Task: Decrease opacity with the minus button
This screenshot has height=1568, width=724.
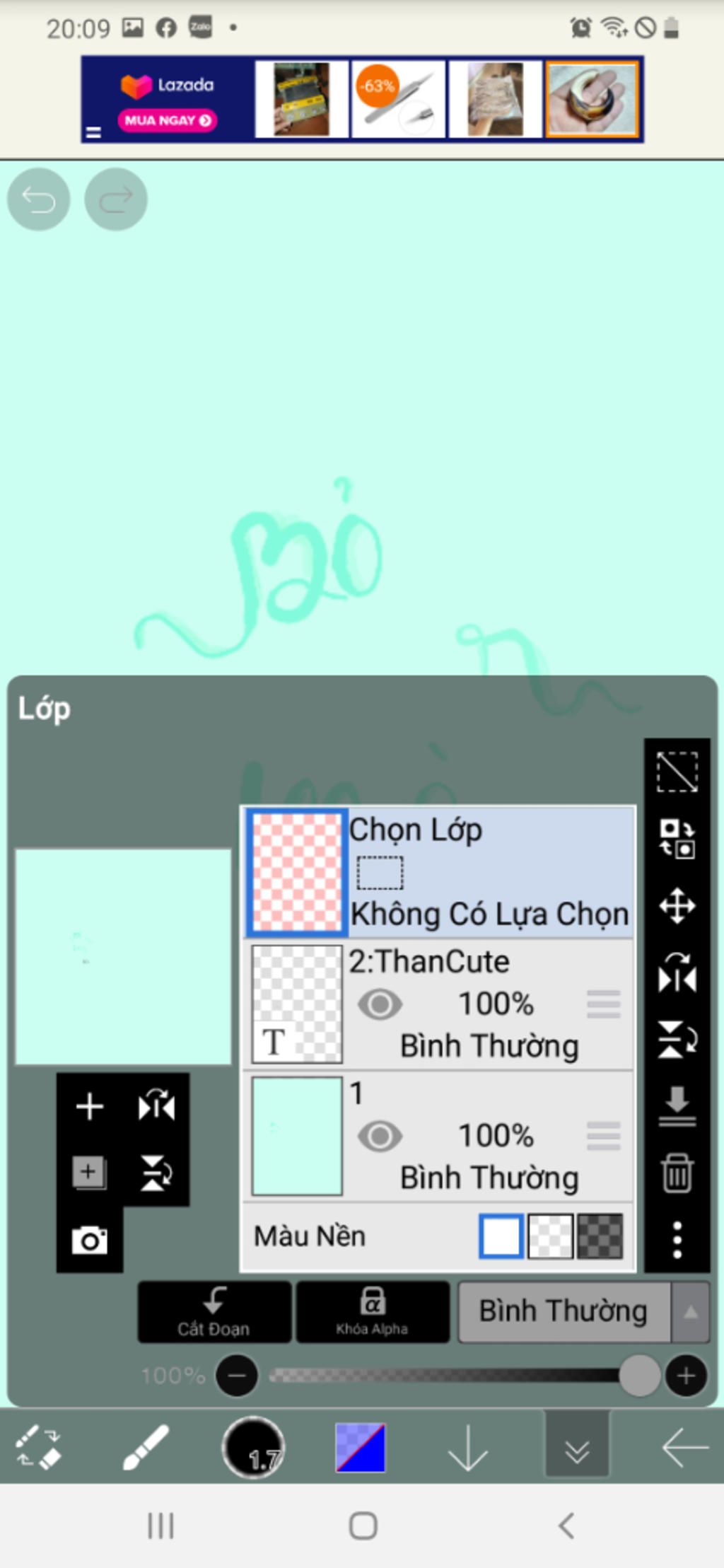Action: point(237,1376)
